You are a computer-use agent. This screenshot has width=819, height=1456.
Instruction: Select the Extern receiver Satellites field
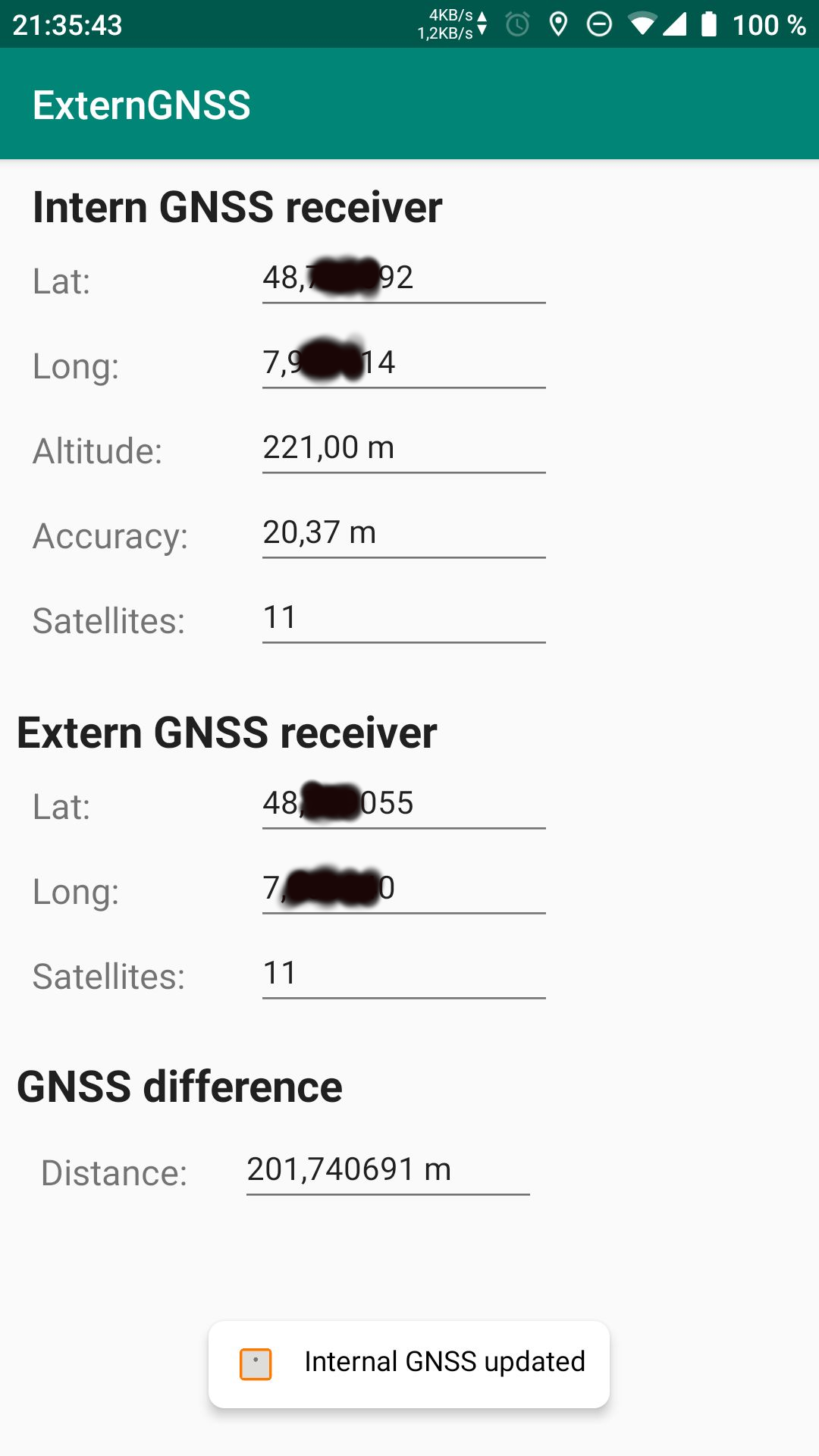pos(403,975)
